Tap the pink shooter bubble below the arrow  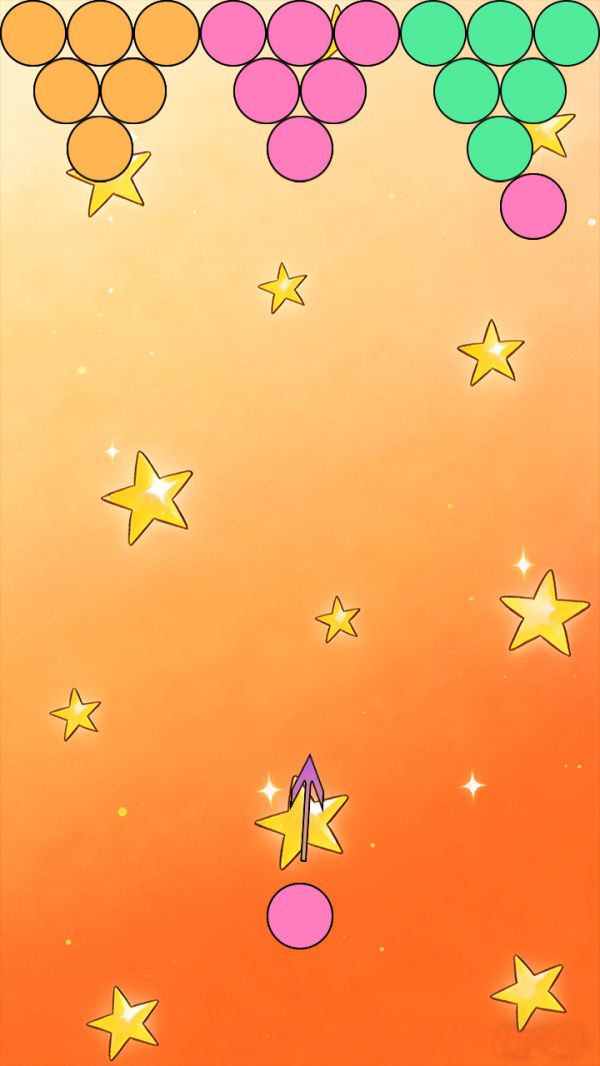coord(300,916)
